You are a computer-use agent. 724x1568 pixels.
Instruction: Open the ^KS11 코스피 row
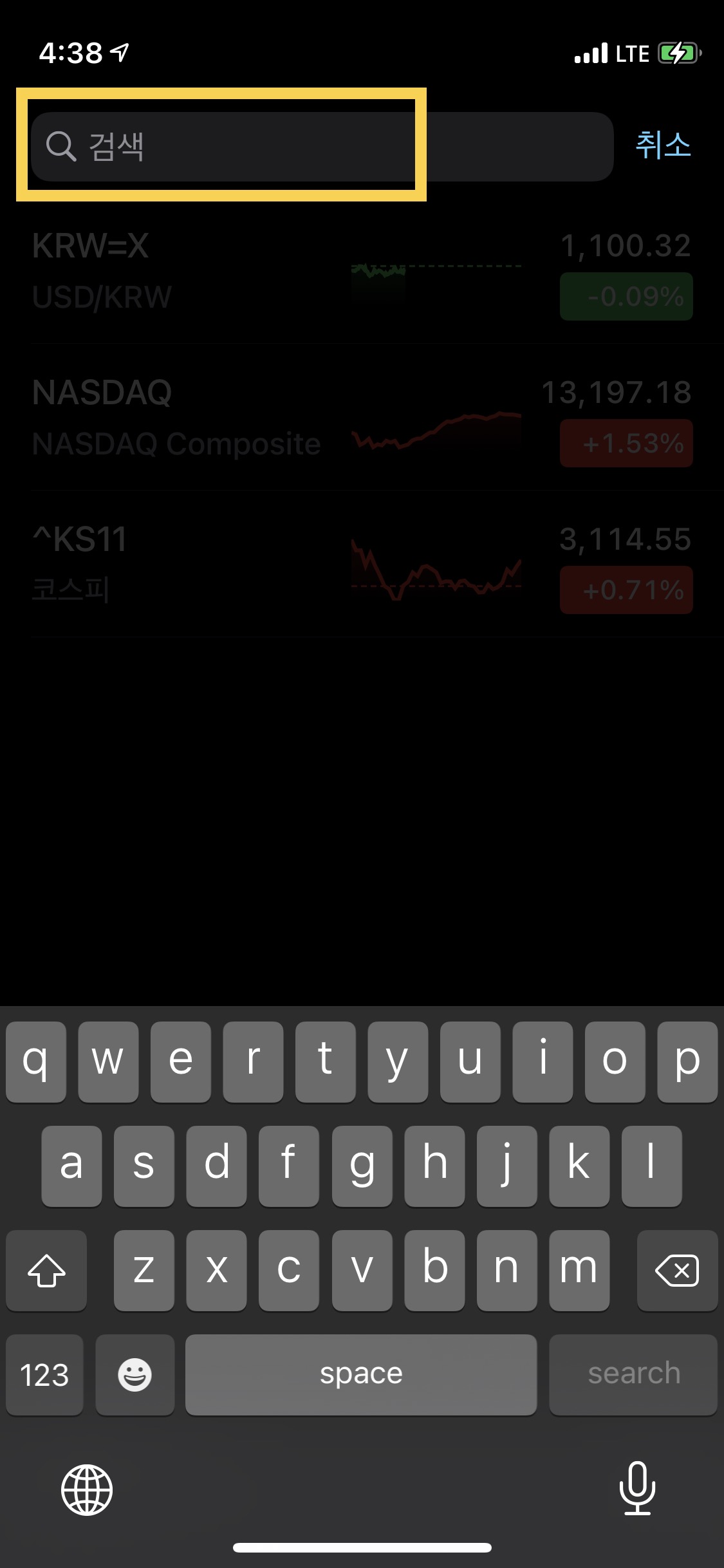tap(362, 565)
